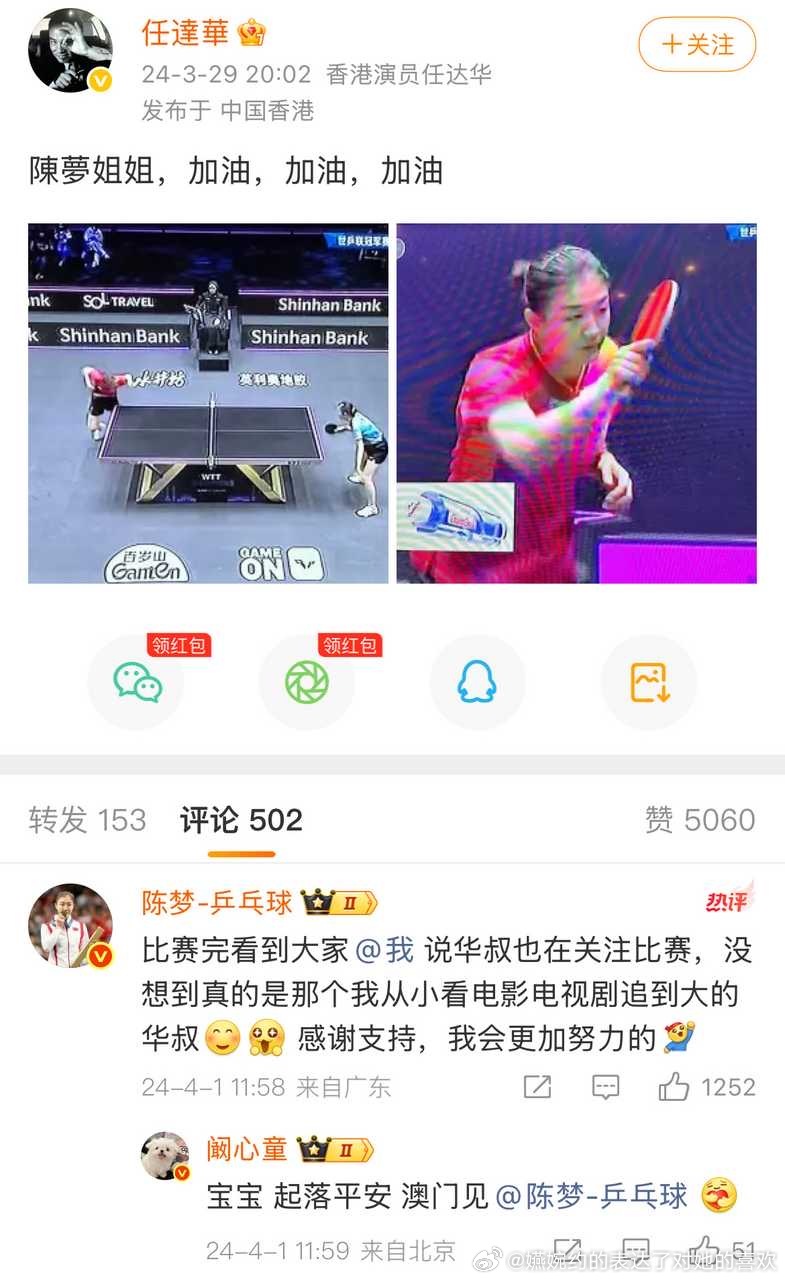785x1280 pixels.
Task: Share the post through the QQ icon
Action: click(477, 682)
